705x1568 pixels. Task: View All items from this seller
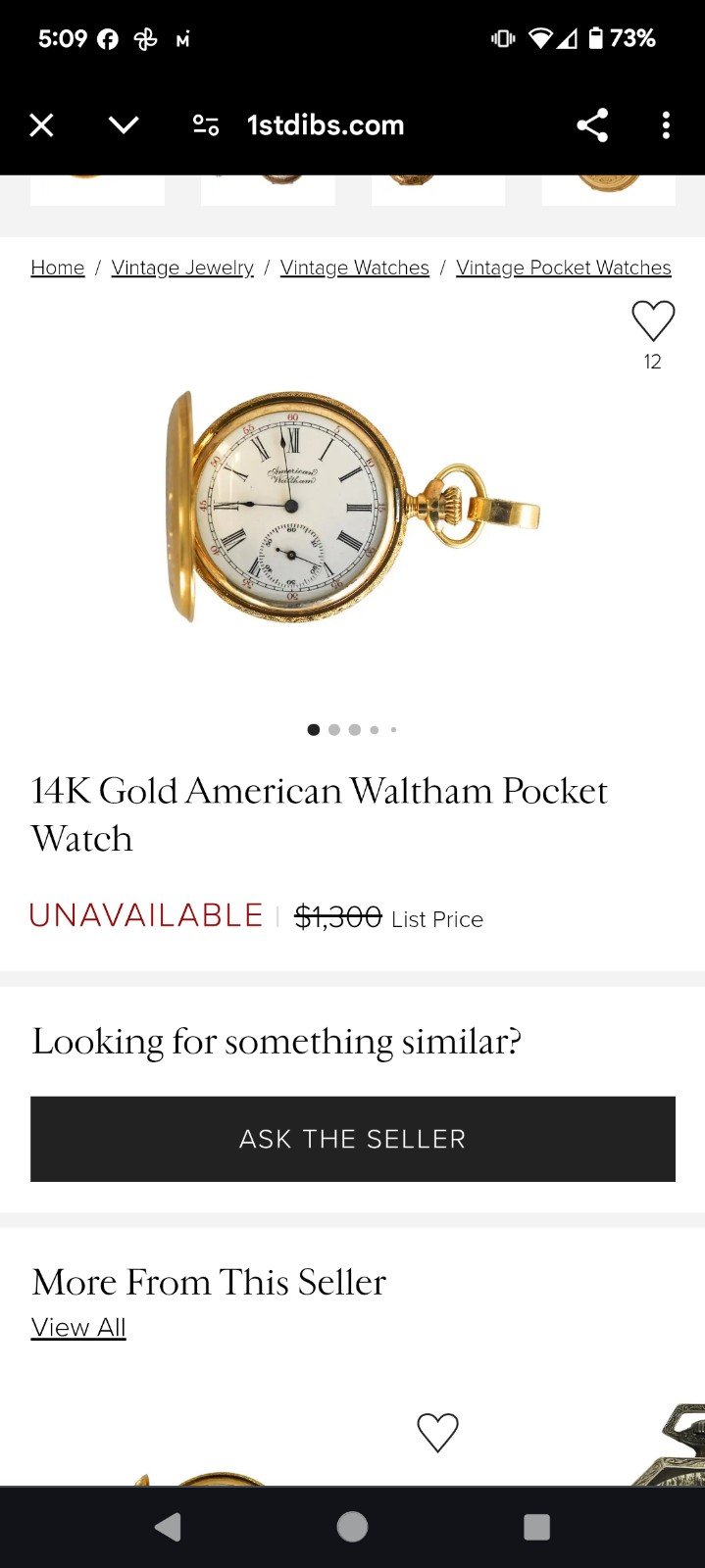pyautogui.click(x=78, y=1327)
